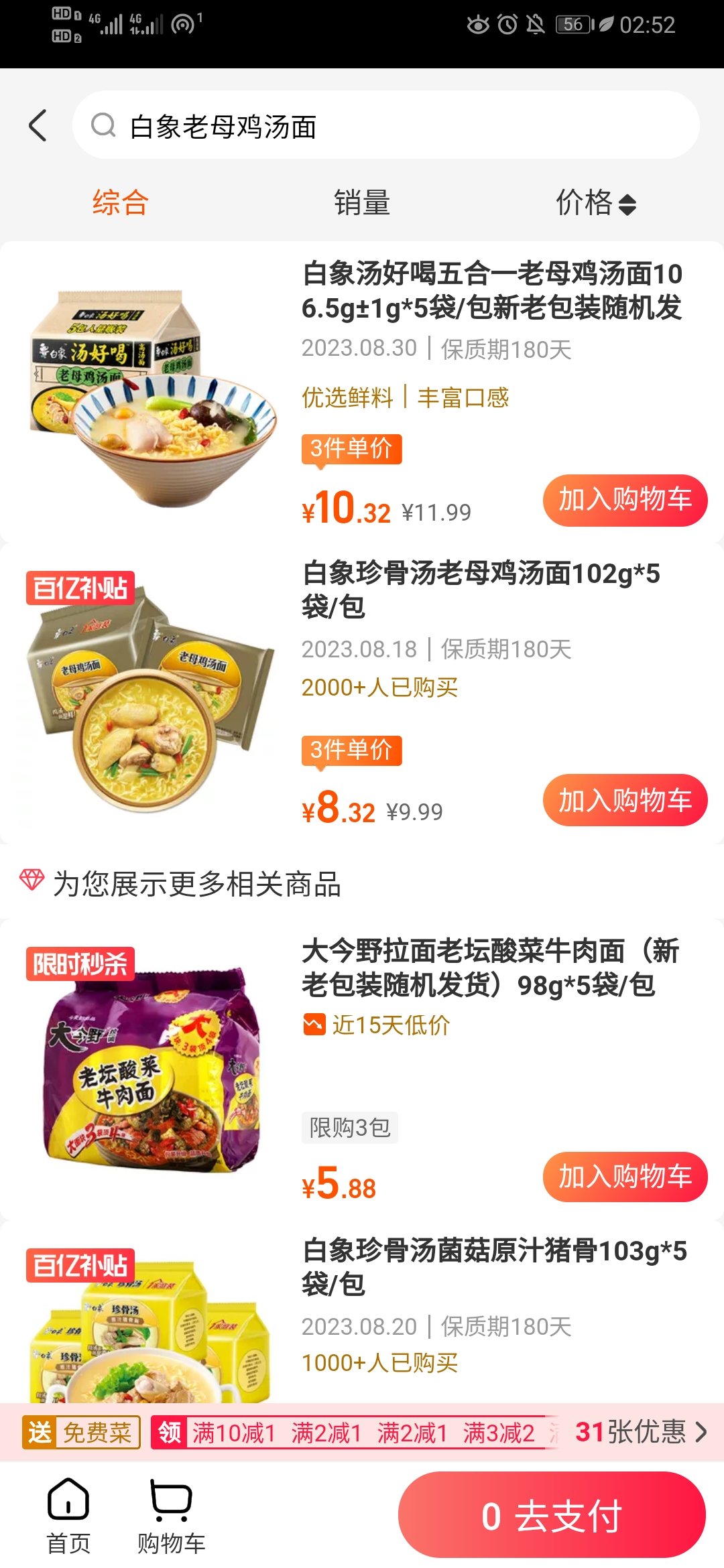
Task: Claim the 满10减1 coupon
Action: point(233,1433)
